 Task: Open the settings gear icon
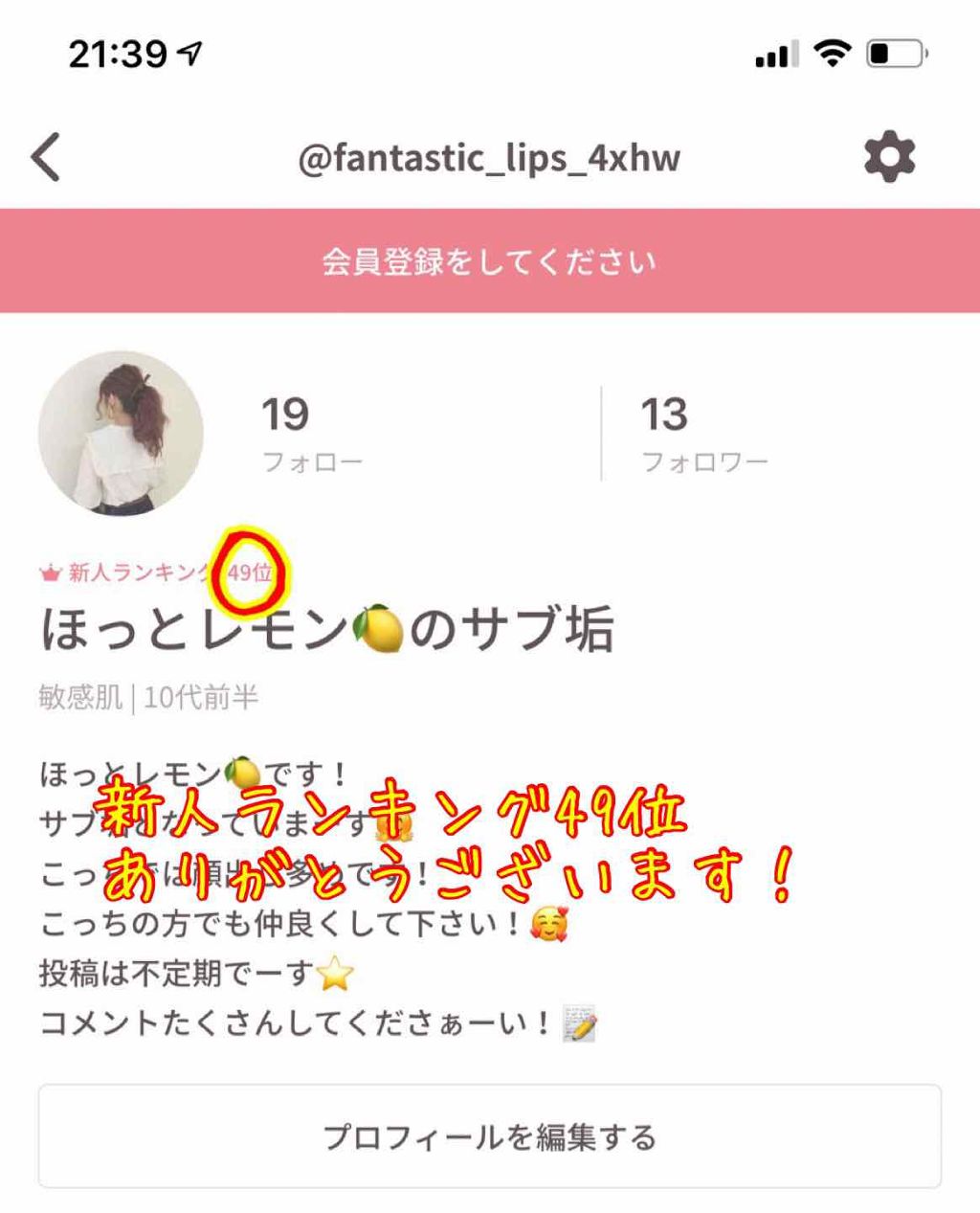pos(890,156)
